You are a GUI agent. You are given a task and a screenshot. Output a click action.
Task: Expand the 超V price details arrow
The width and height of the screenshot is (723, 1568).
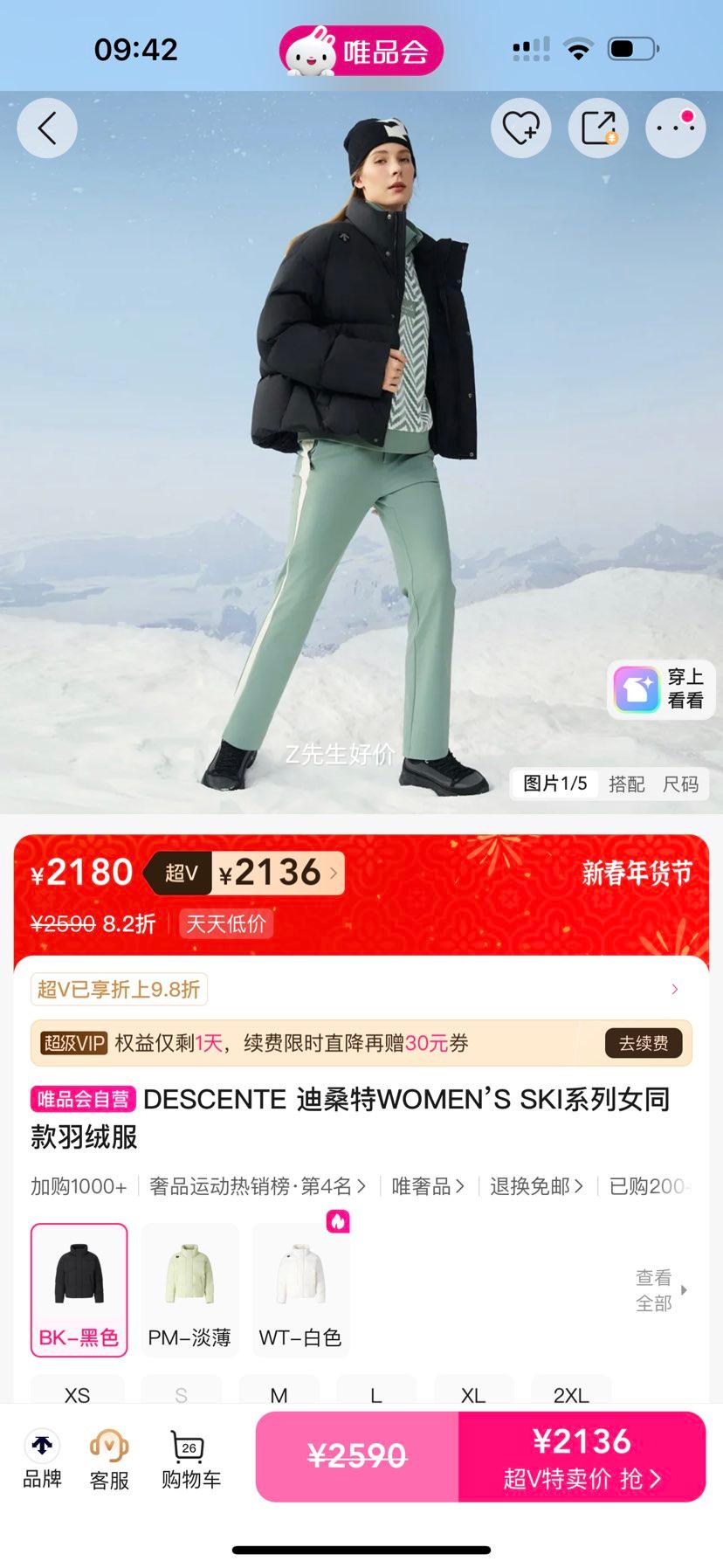tap(332, 873)
